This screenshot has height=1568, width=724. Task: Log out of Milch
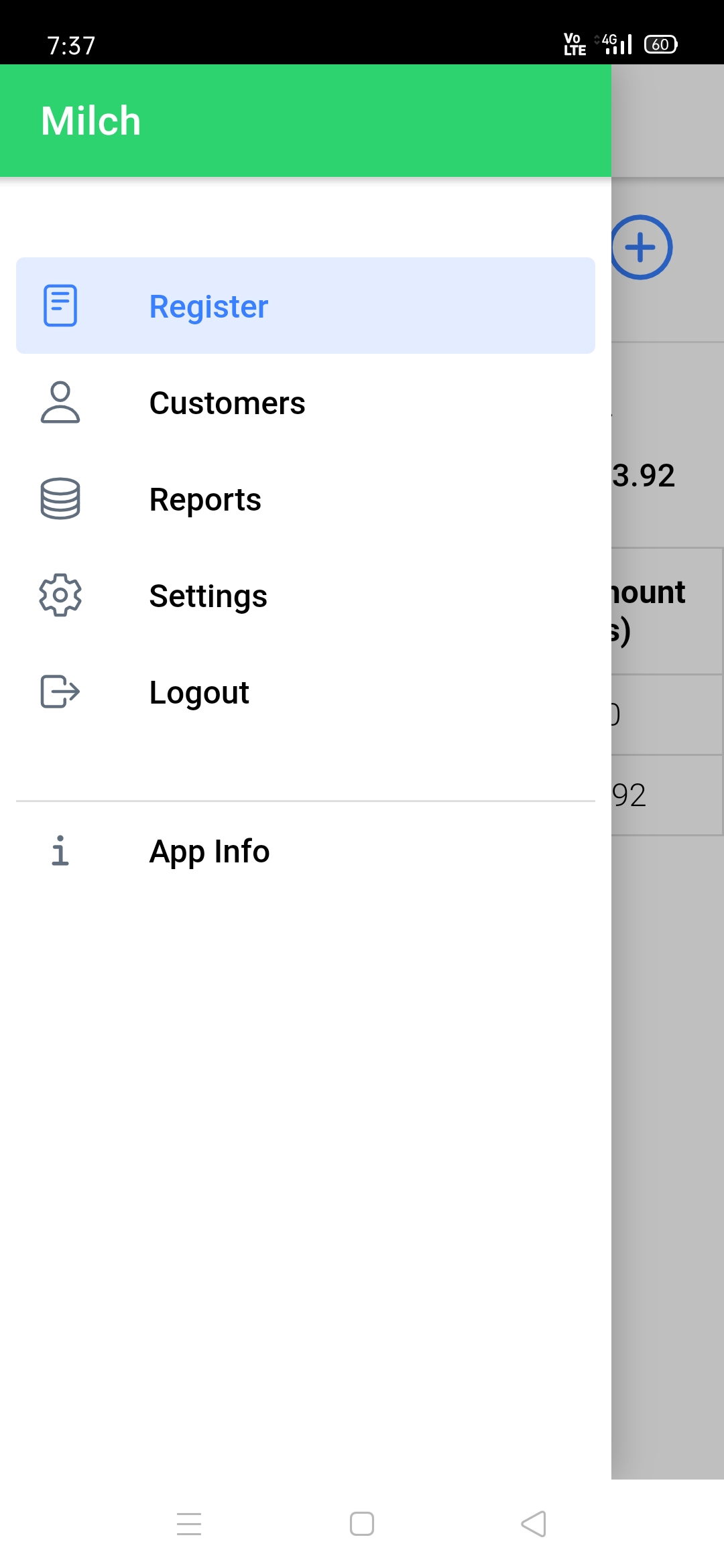(x=305, y=692)
